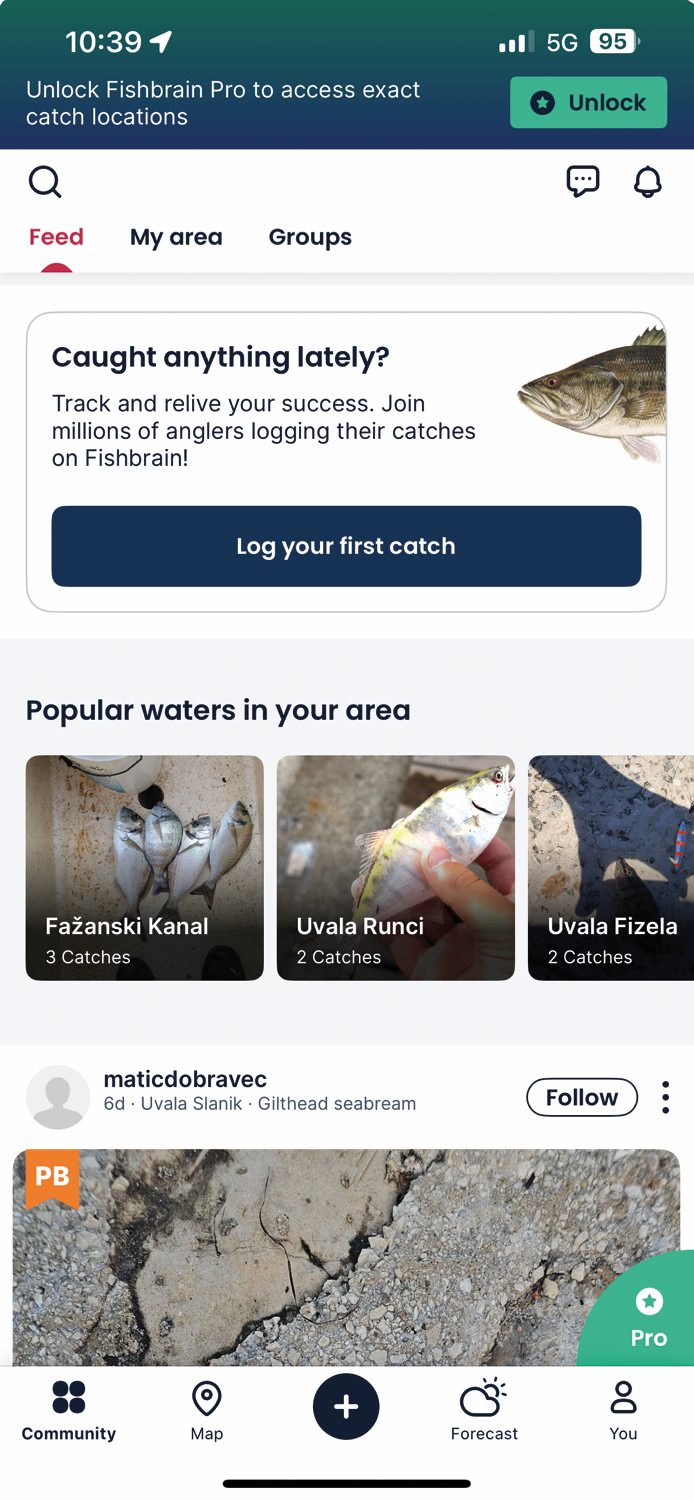Screen dimensions: 694x1500
Task: Open the maticdobravec catch photo
Action: 300,1260
